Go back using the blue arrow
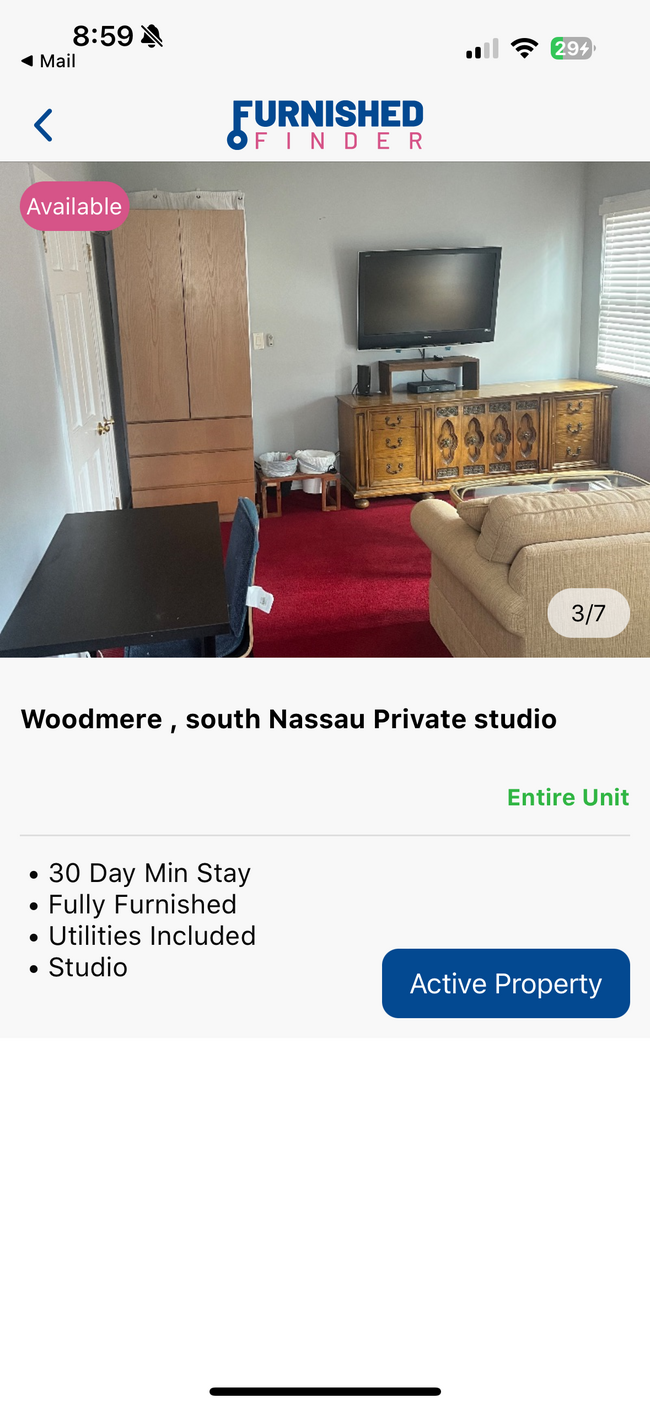 tap(43, 126)
